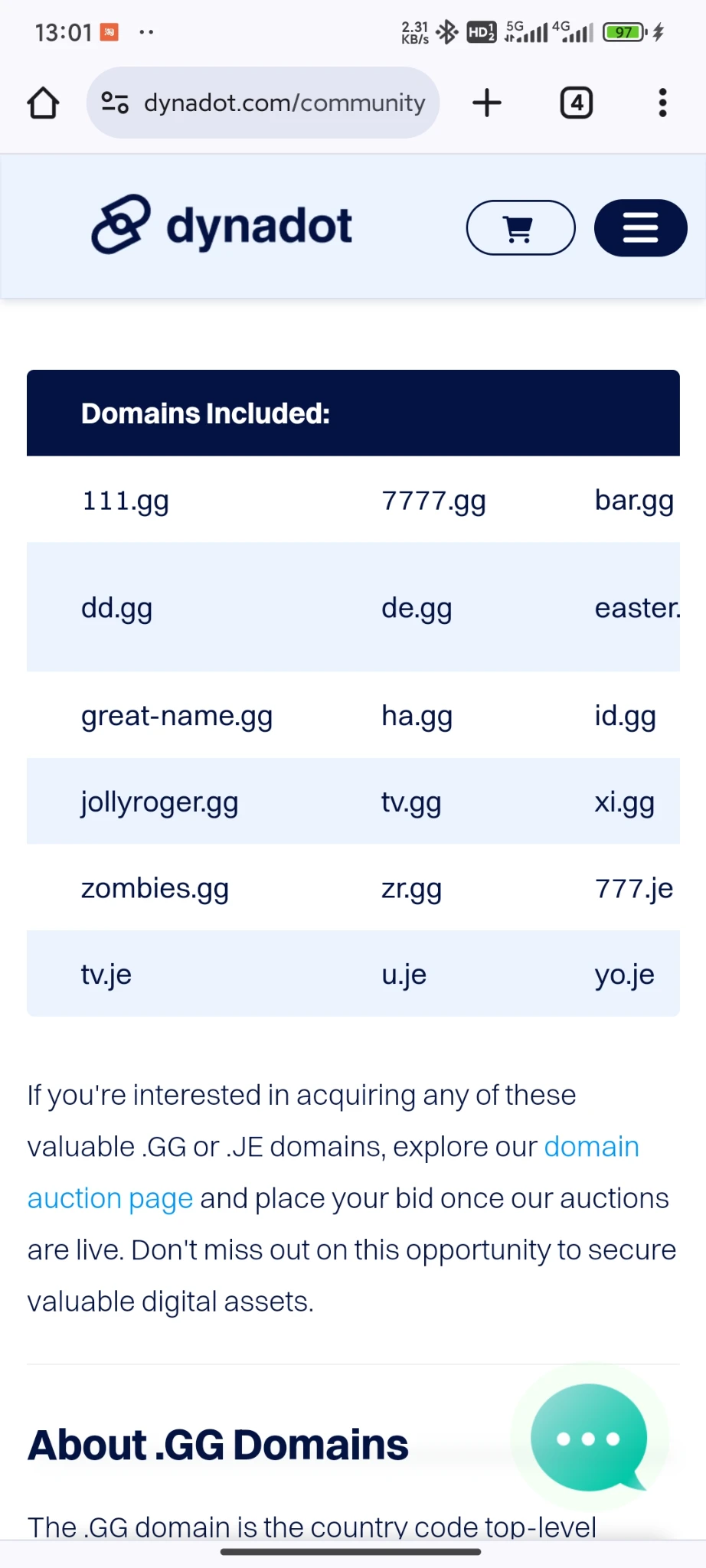The image size is (706, 1568).
Task: View site info icon in address bar
Action: tap(115, 103)
